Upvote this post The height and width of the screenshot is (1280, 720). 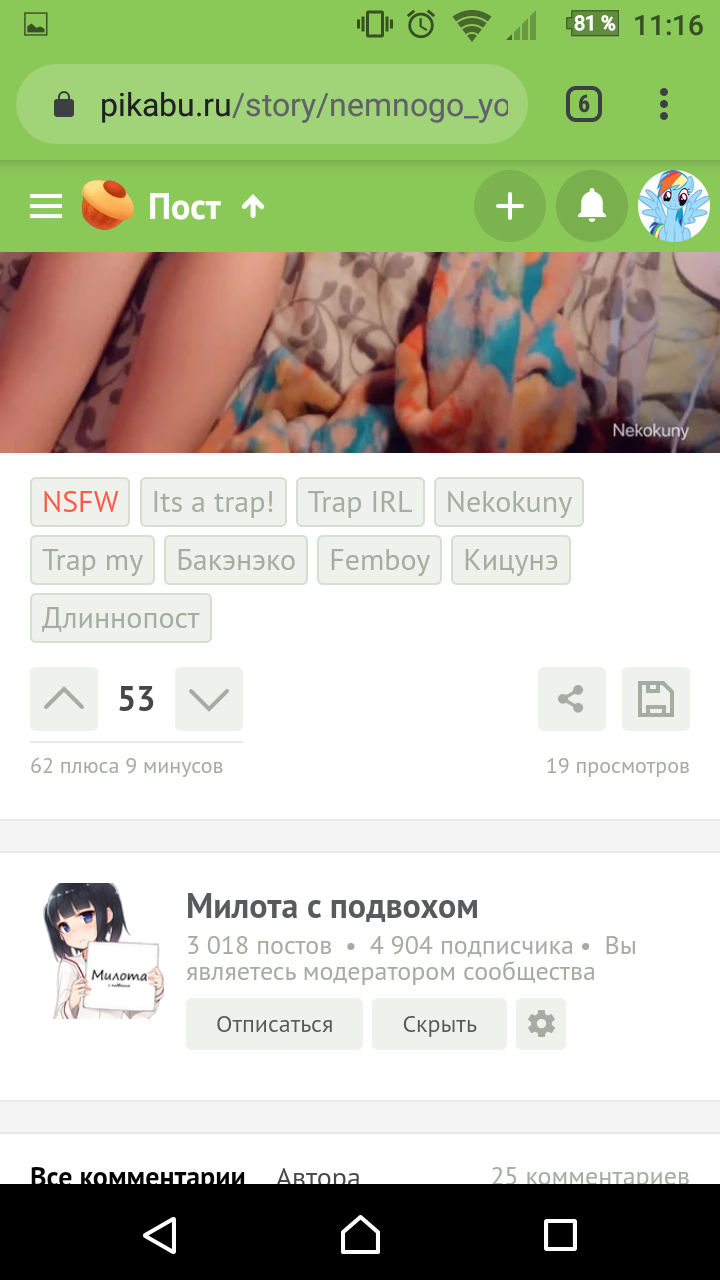pyautogui.click(x=64, y=699)
